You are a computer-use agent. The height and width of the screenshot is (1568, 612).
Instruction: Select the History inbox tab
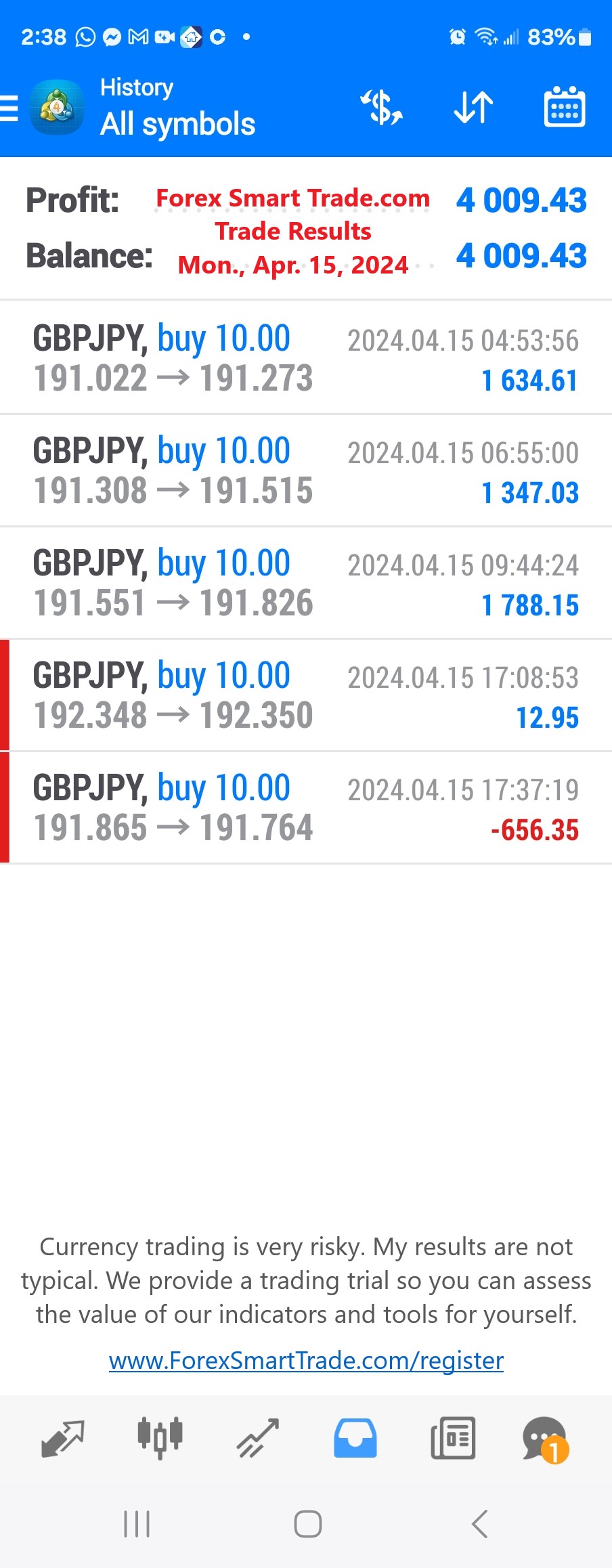click(355, 1438)
